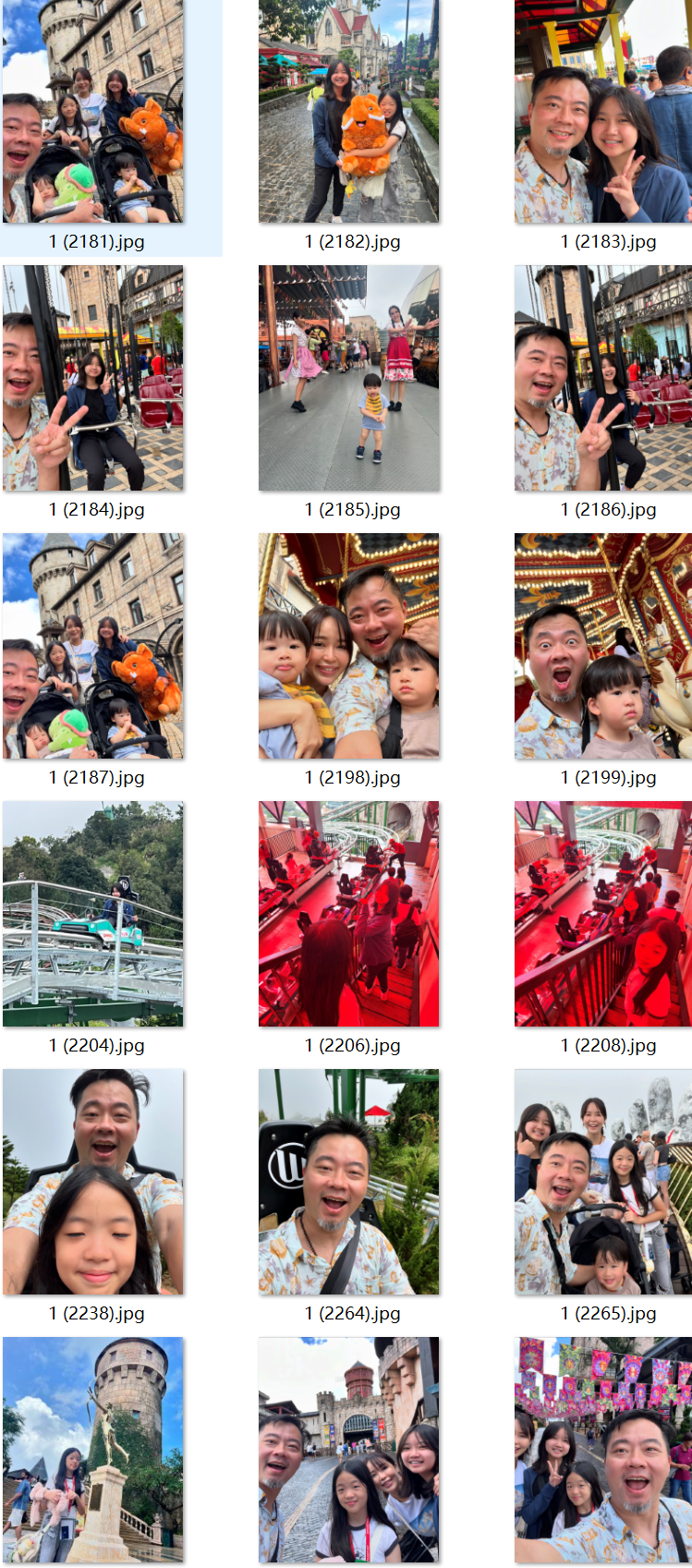Tap the file 1 (2199).jpg

[x=603, y=647]
